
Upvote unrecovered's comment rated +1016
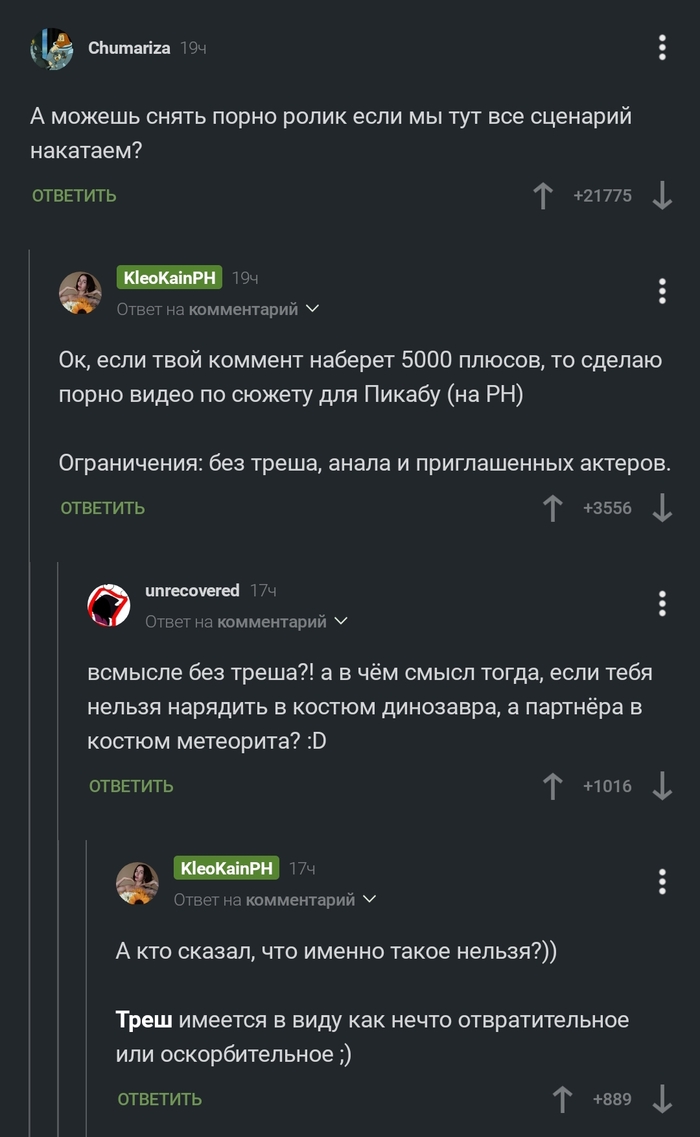click(552, 786)
